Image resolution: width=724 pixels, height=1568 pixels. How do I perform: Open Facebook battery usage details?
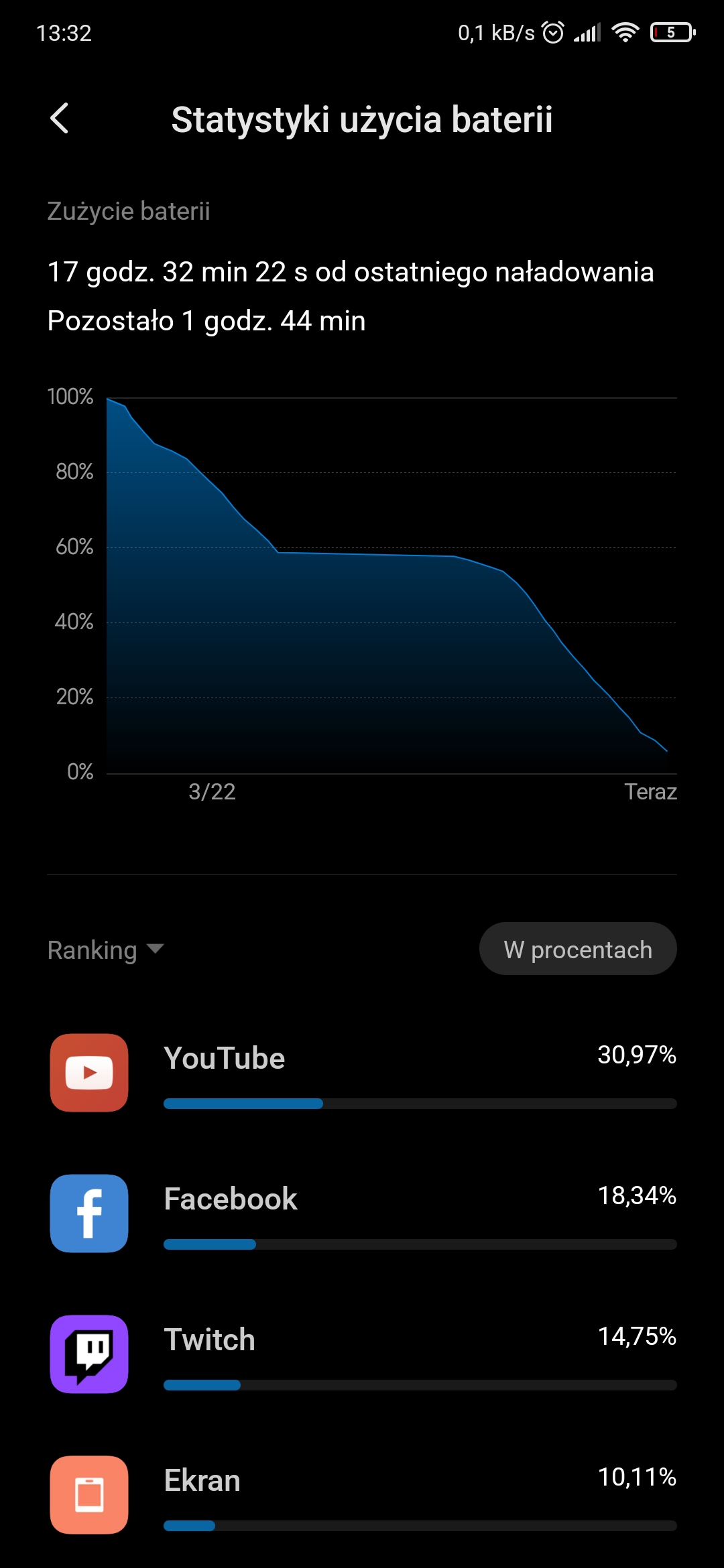click(x=362, y=1214)
